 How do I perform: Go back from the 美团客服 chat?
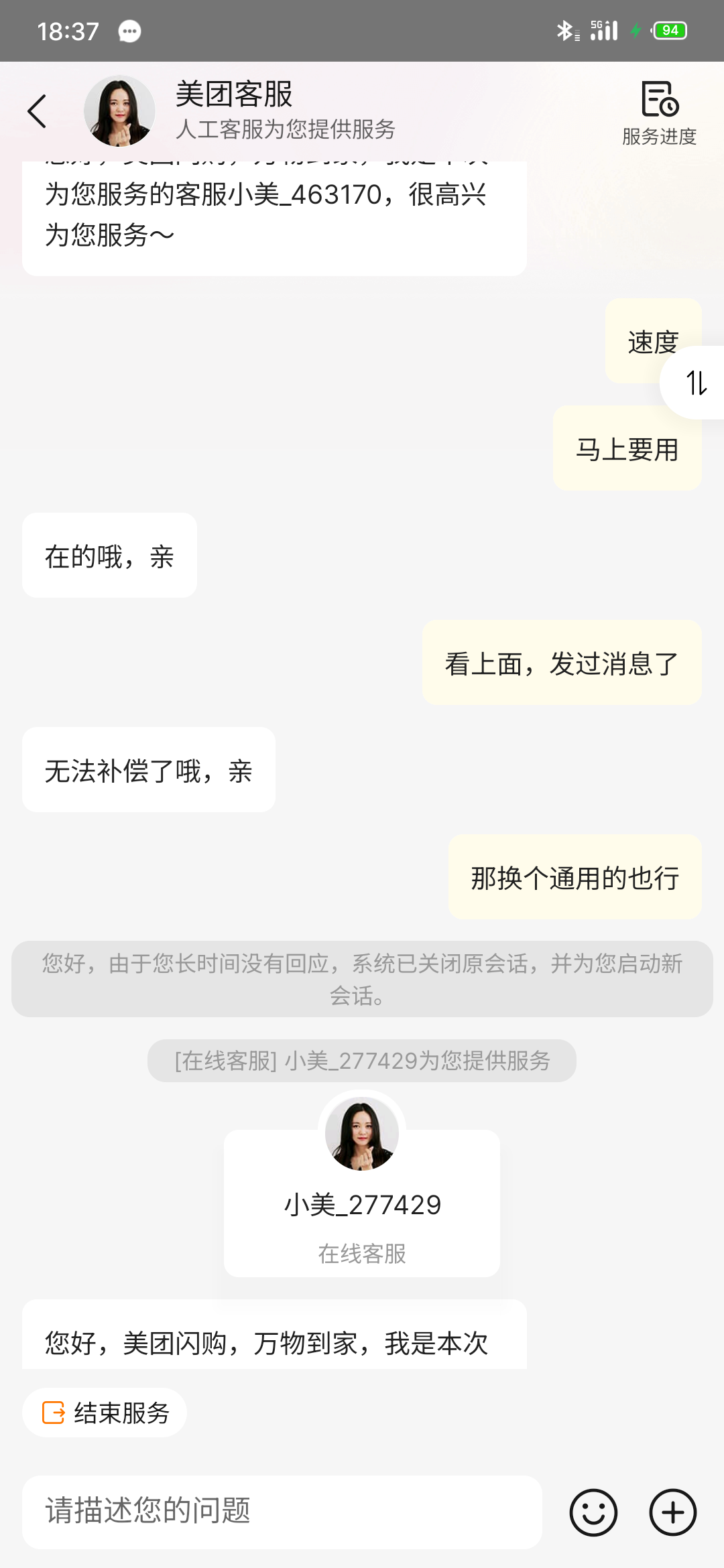coord(38,111)
